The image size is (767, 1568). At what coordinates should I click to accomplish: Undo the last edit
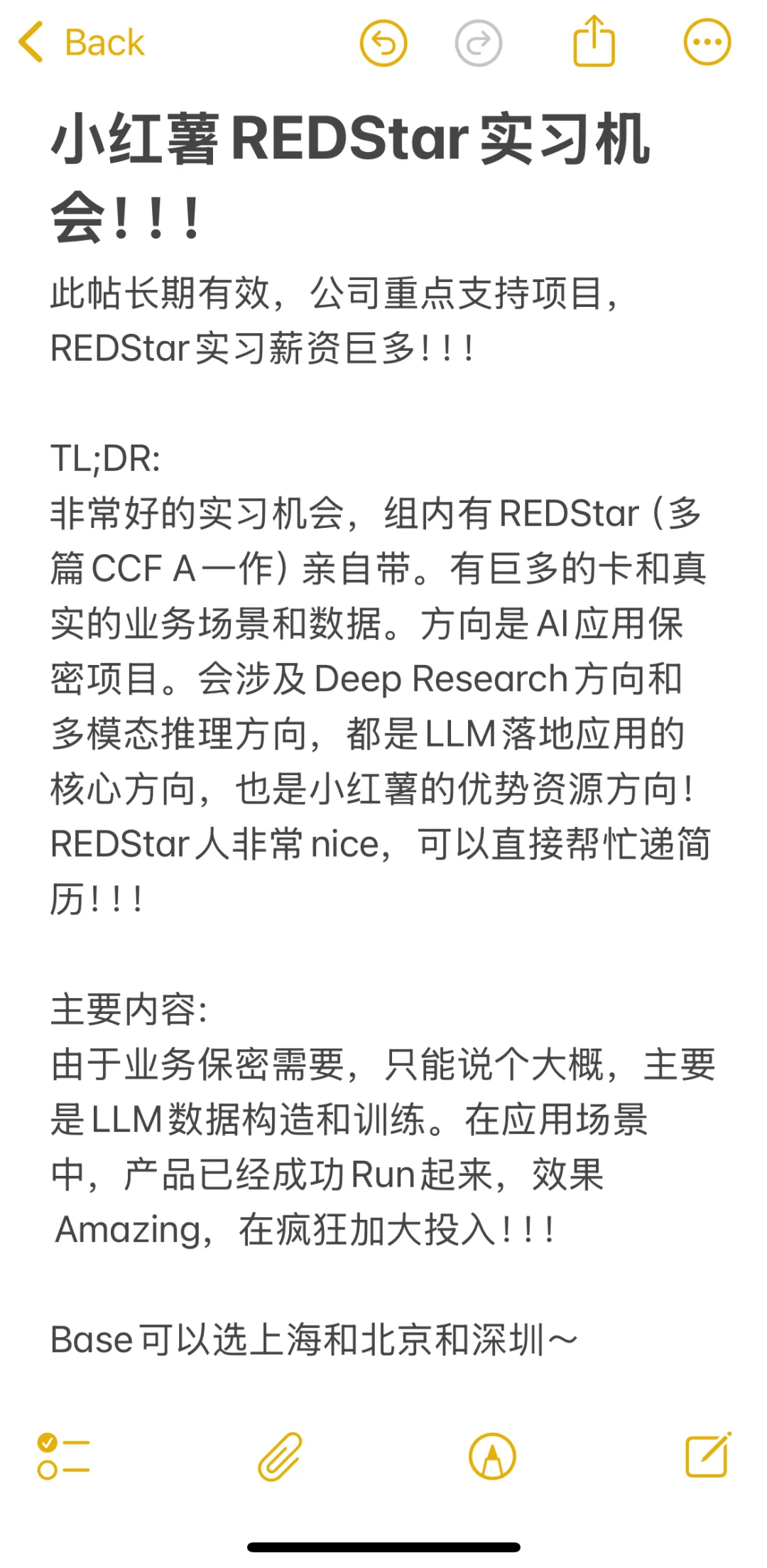[x=383, y=43]
